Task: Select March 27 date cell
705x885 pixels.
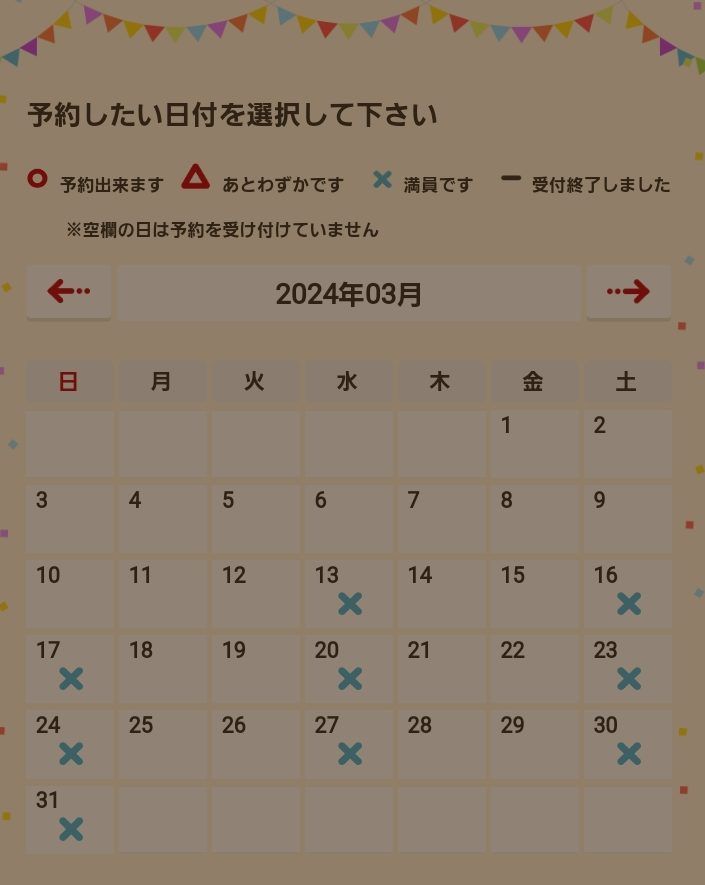Action: pos(348,742)
